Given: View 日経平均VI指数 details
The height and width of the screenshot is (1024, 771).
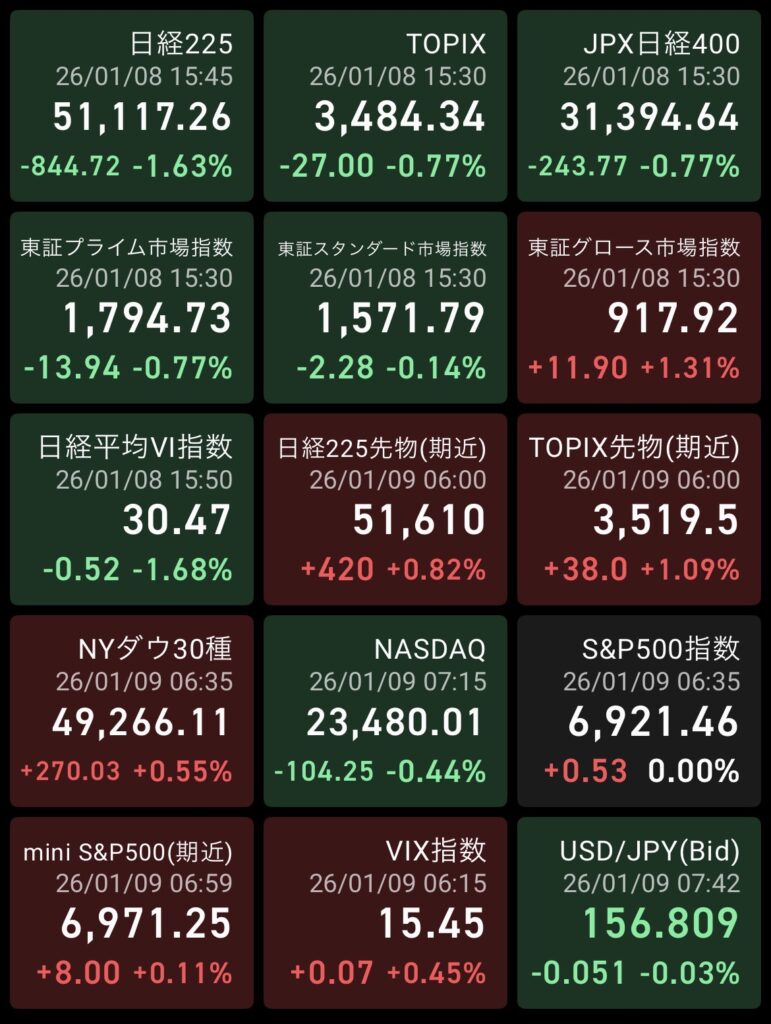Looking at the screenshot, I should coord(132,509).
